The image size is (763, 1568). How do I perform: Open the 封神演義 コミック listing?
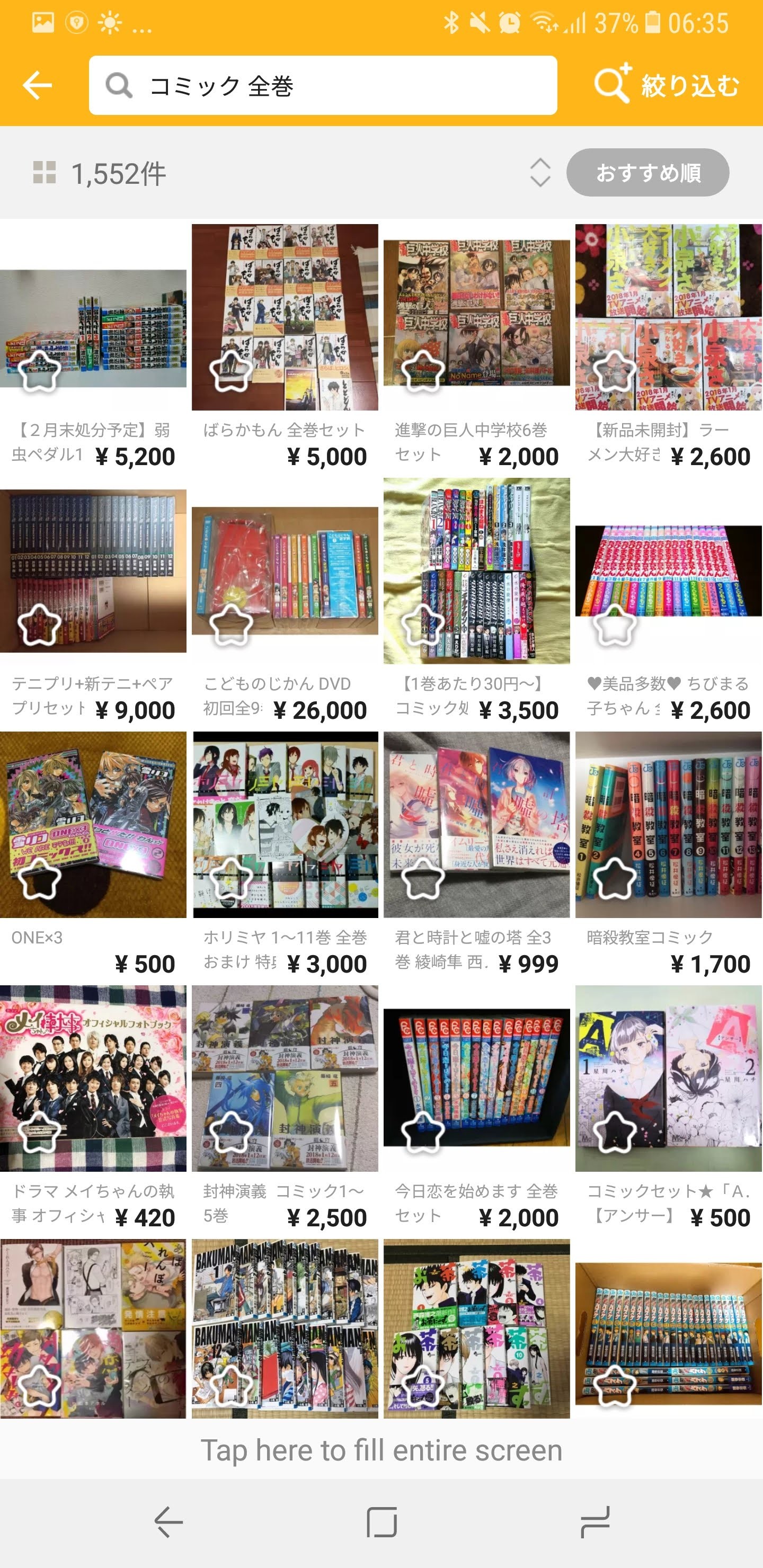click(285, 1079)
